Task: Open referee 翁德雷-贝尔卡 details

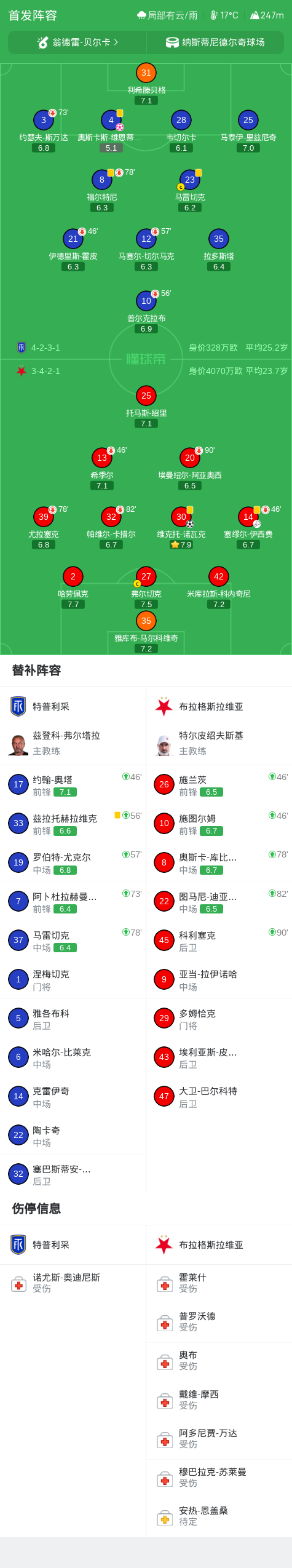Action: click(77, 42)
